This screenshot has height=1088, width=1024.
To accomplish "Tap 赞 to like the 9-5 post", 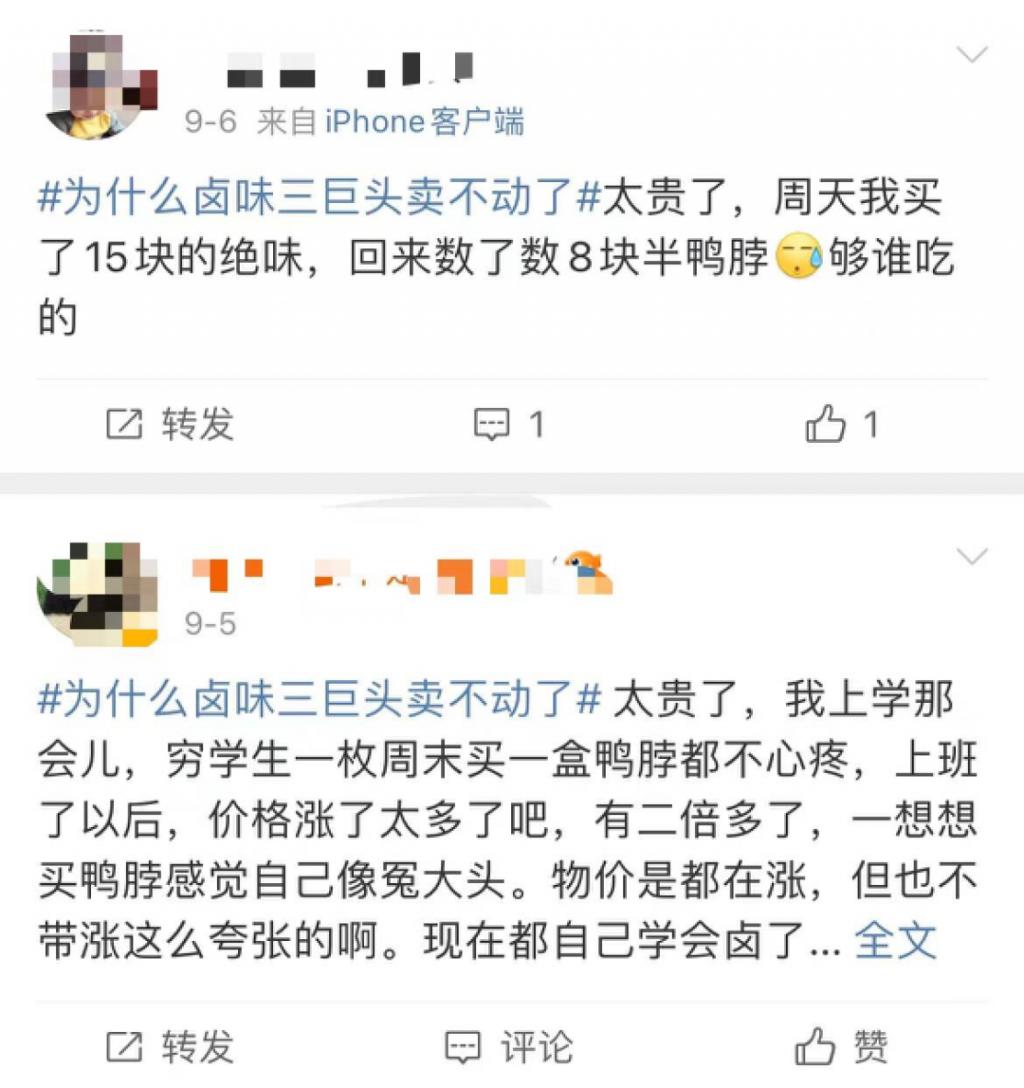I will [841, 1047].
